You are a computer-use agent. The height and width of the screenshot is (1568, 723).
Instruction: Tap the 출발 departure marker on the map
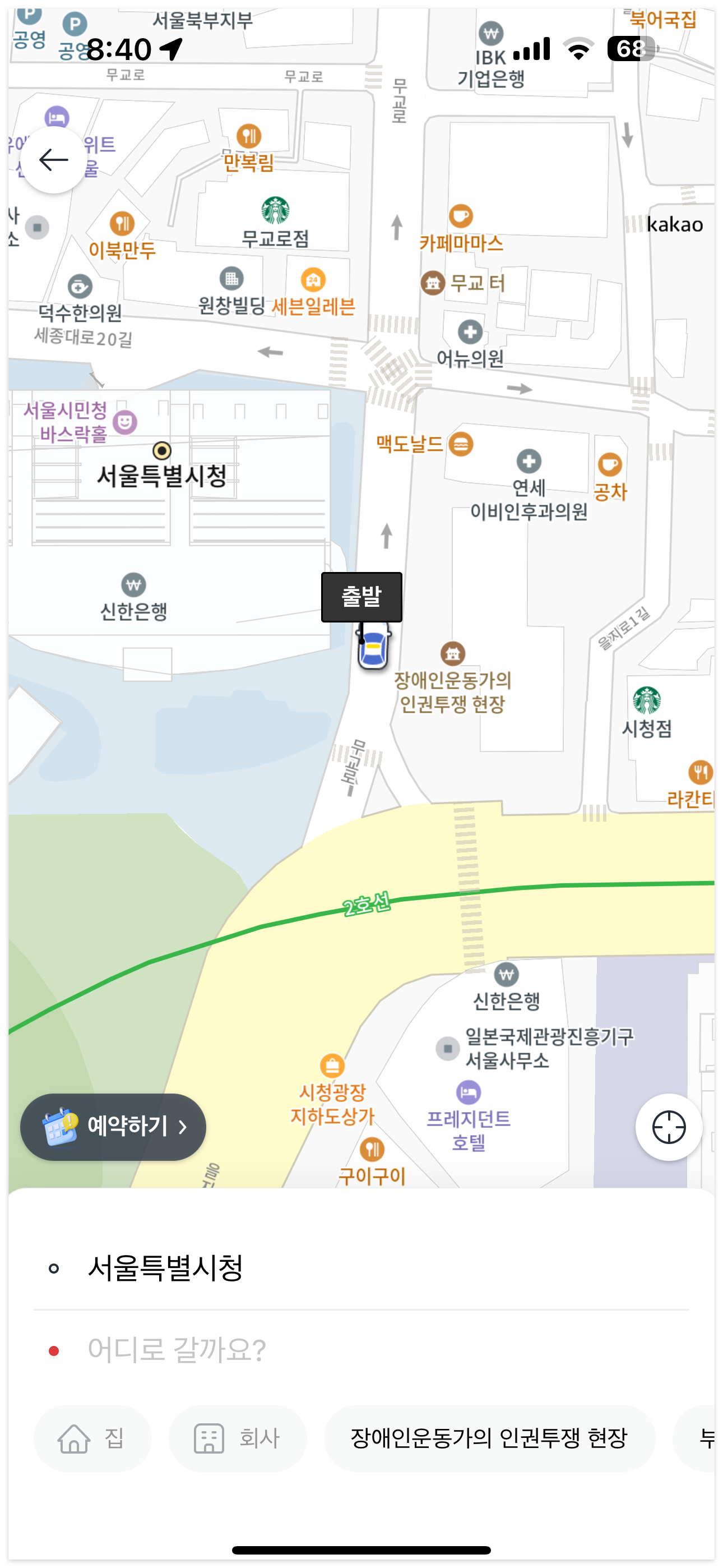click(x=361, y=597)
